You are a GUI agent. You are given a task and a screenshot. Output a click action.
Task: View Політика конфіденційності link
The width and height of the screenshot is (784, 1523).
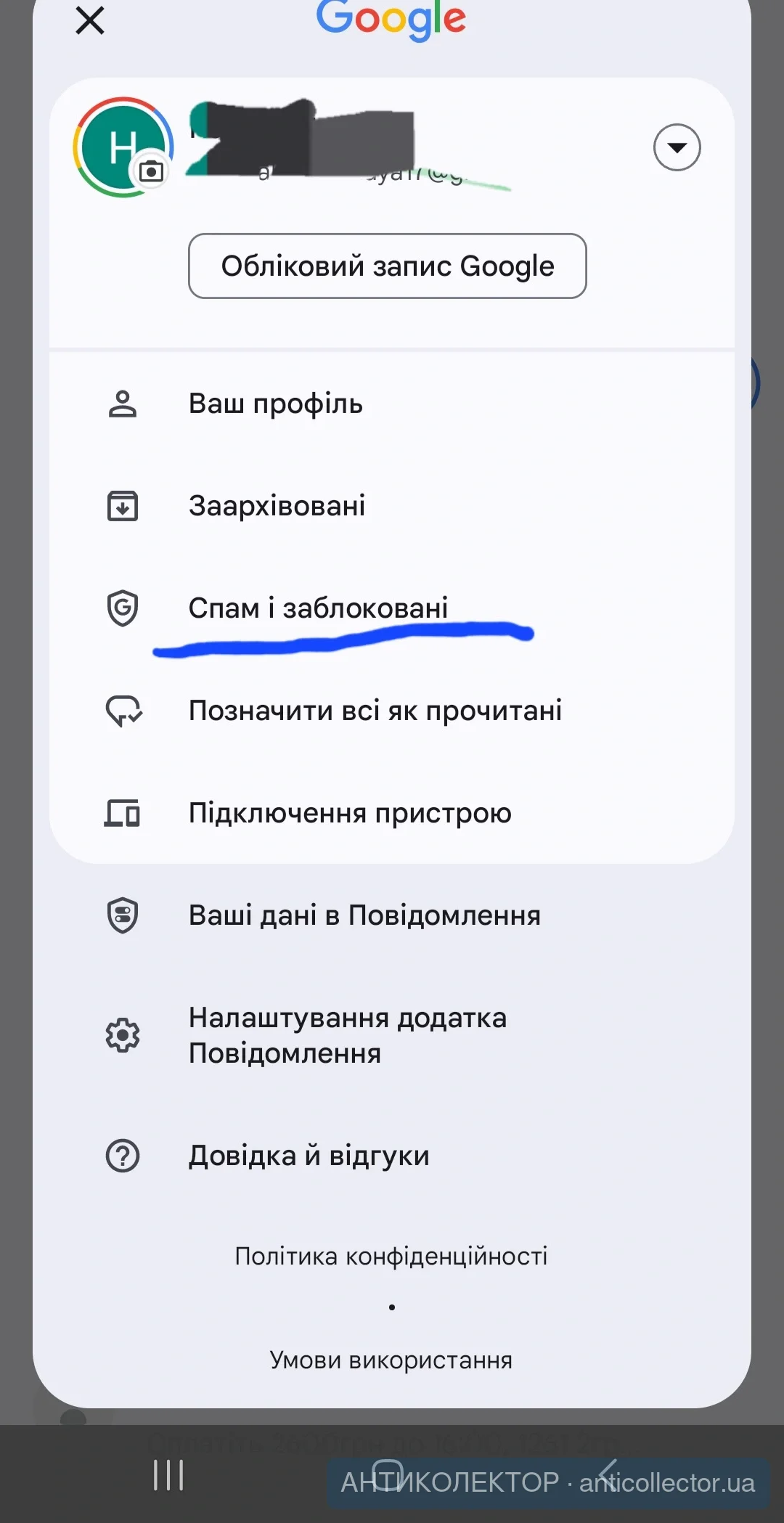click(391, 1256)
